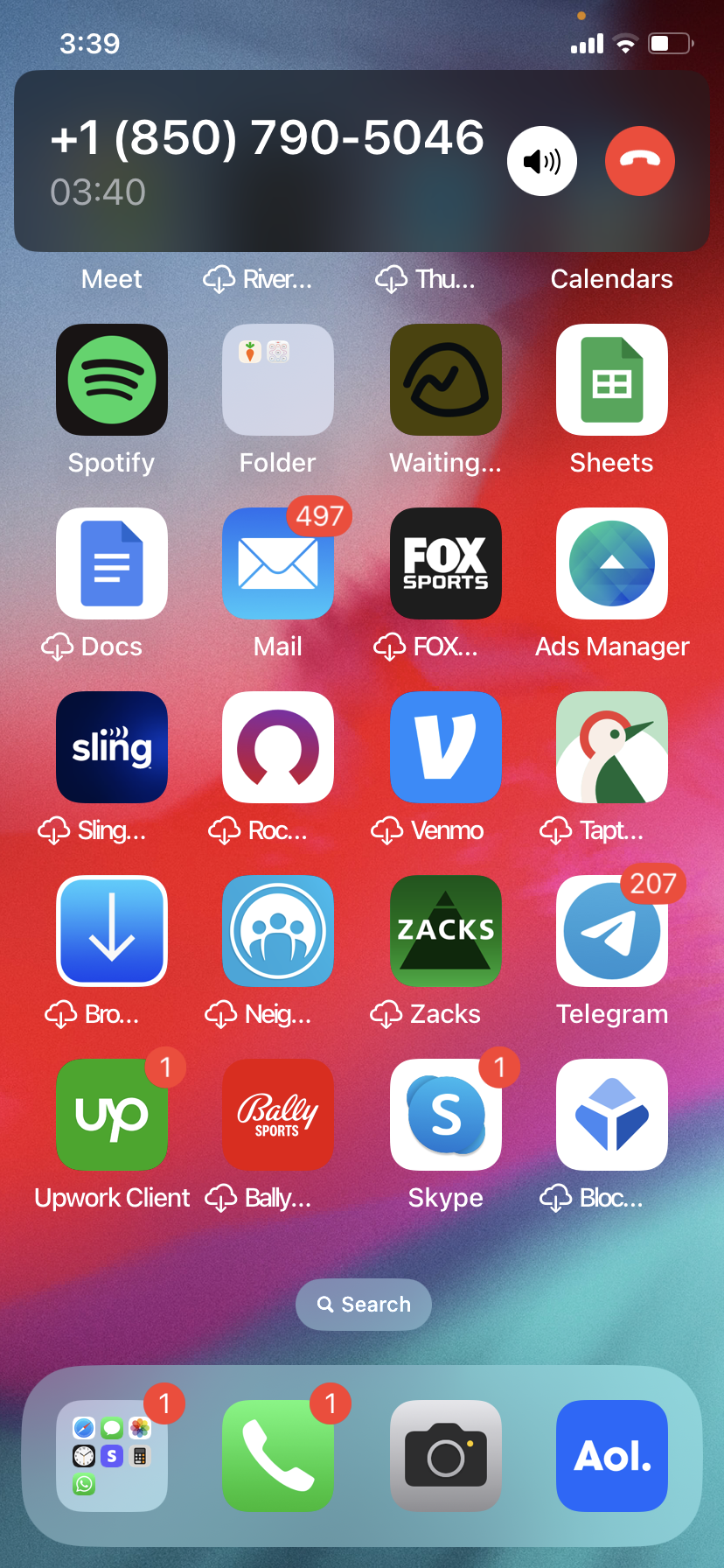This screenshot has width=724, height=1568.
Task: Launch FOX Sports app
Action: pyautogui.click(x=446, y=563)
